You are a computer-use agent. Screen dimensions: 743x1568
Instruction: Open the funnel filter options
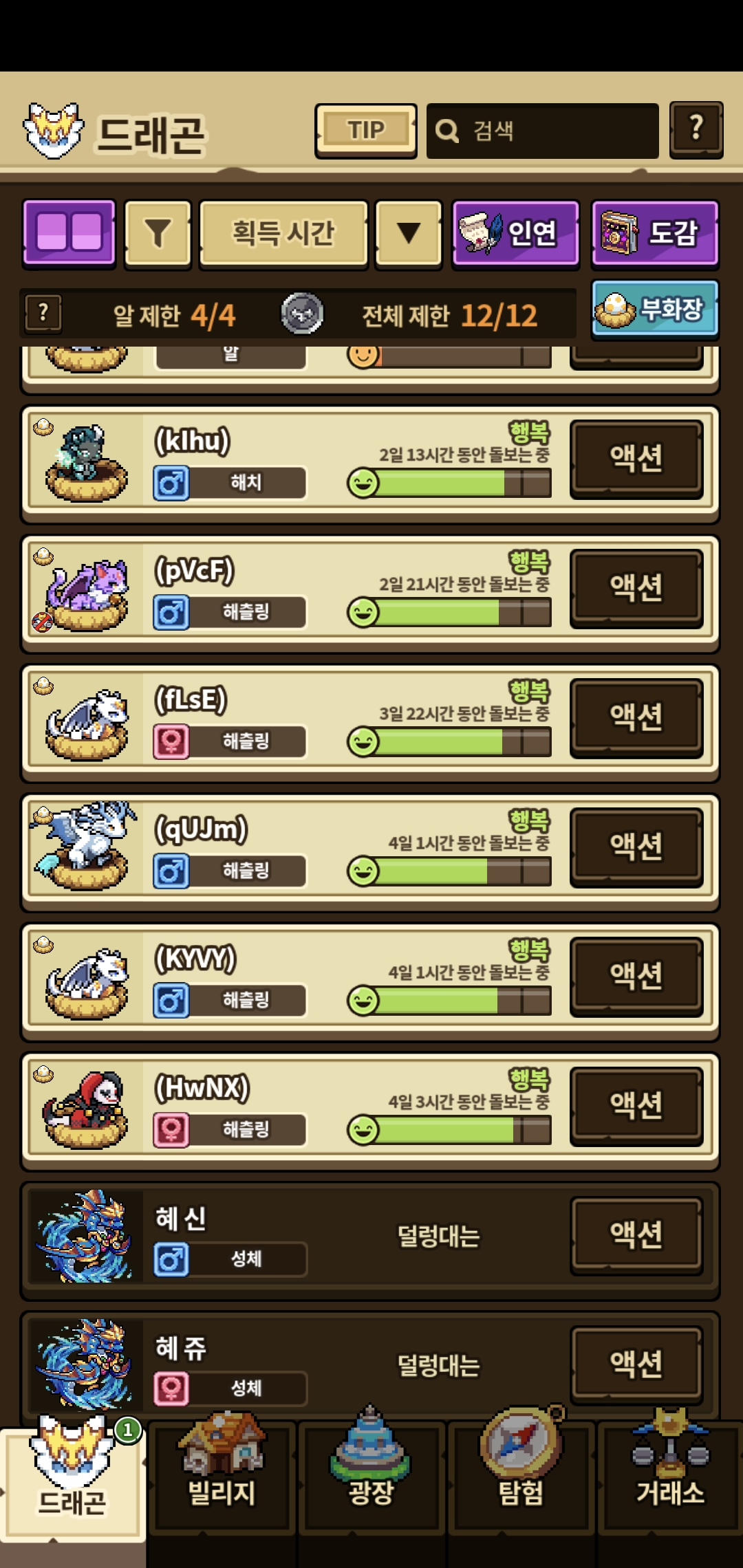tap(158, 233)
